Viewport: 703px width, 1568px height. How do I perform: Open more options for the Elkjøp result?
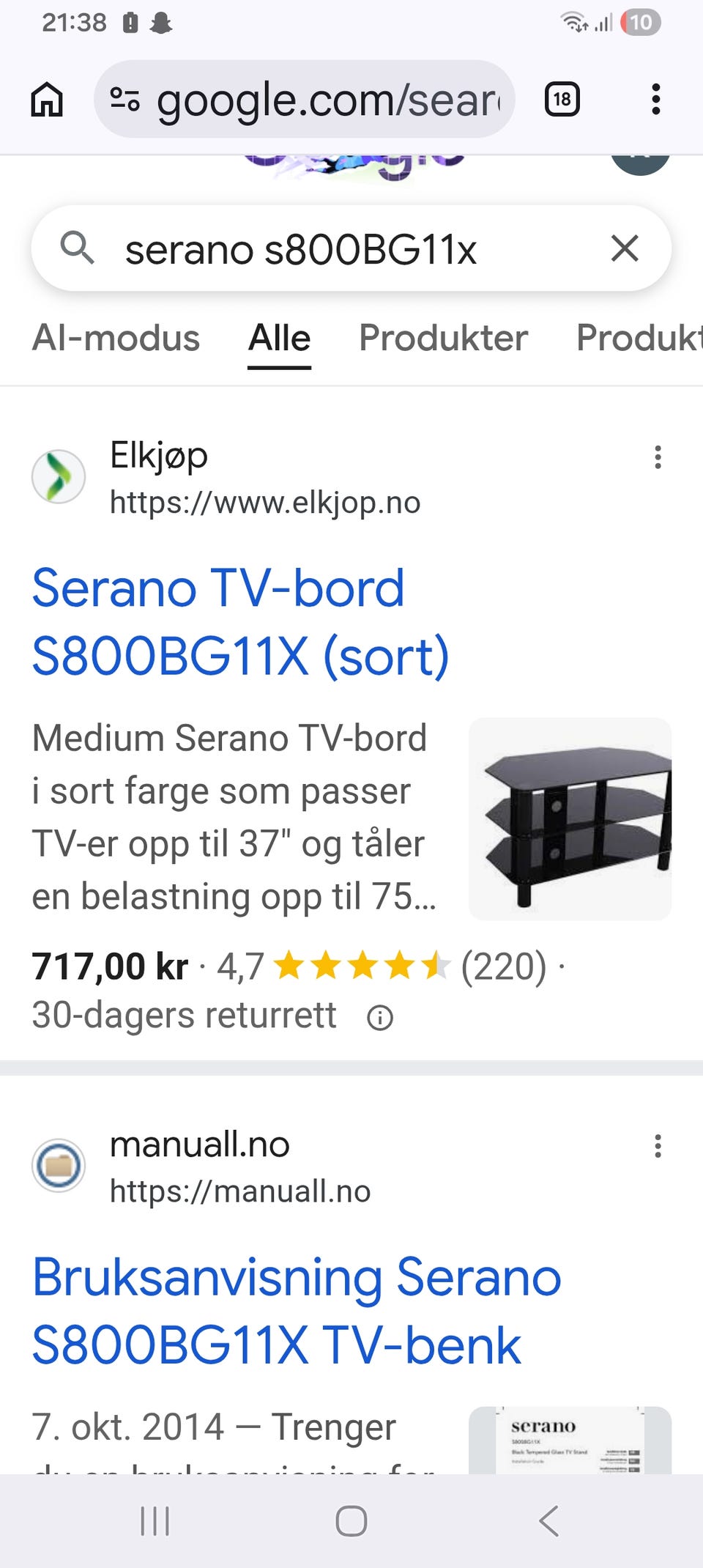(658, 457)
